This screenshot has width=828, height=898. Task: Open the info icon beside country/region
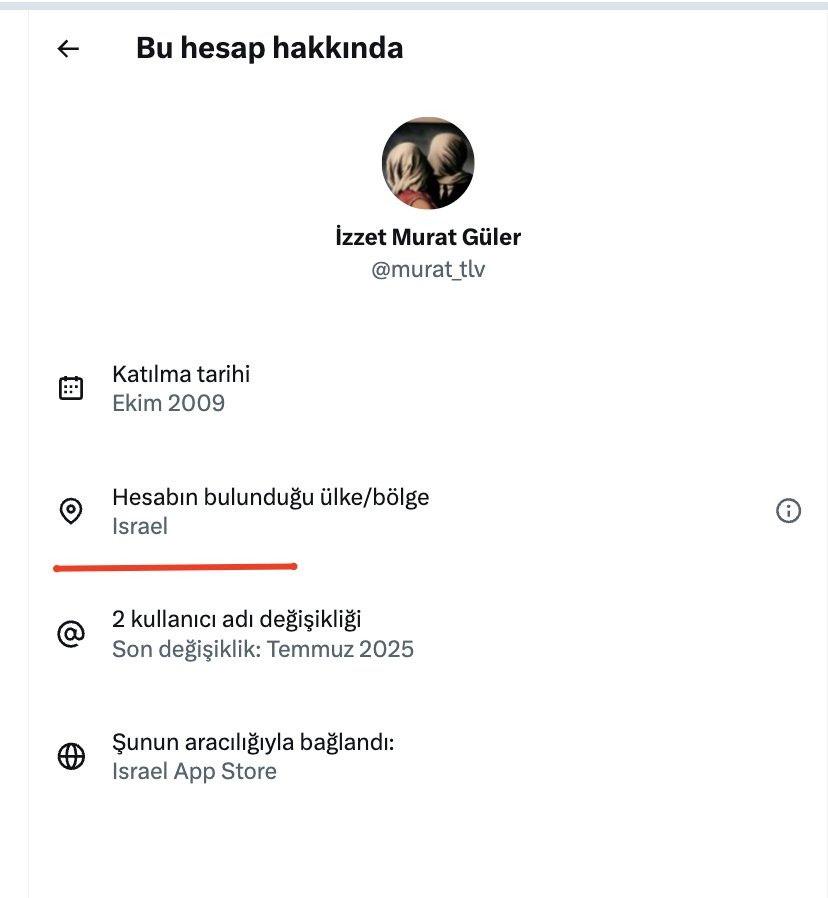pos(788,511)
